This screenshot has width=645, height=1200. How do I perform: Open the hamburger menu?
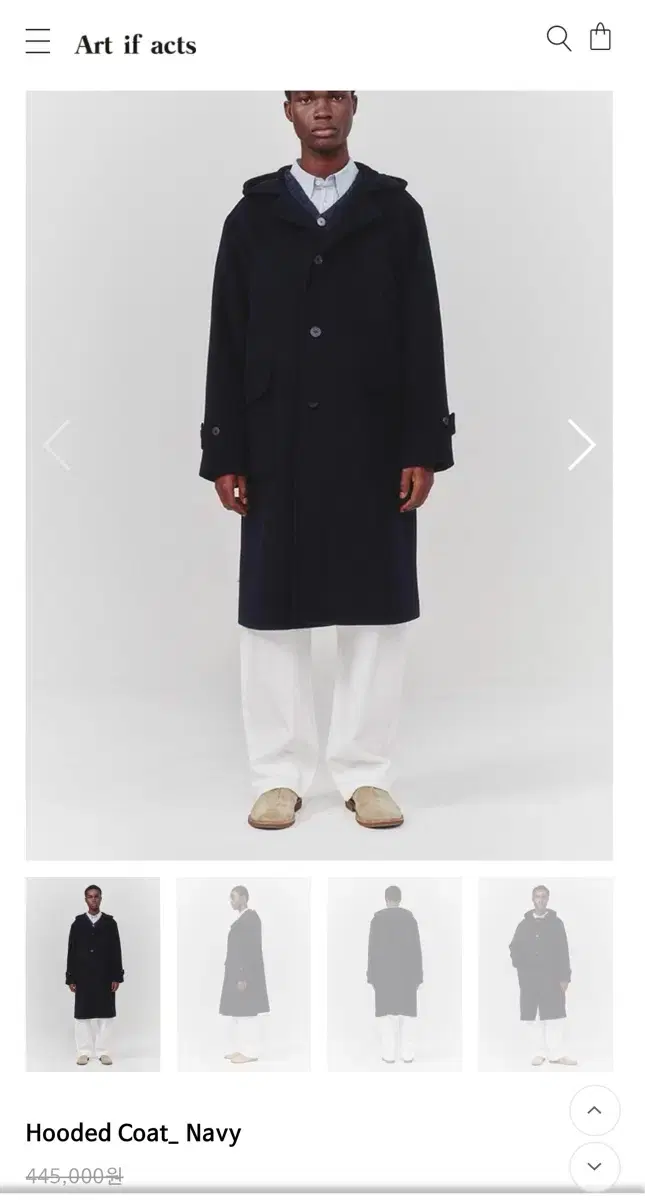[38, 41]
